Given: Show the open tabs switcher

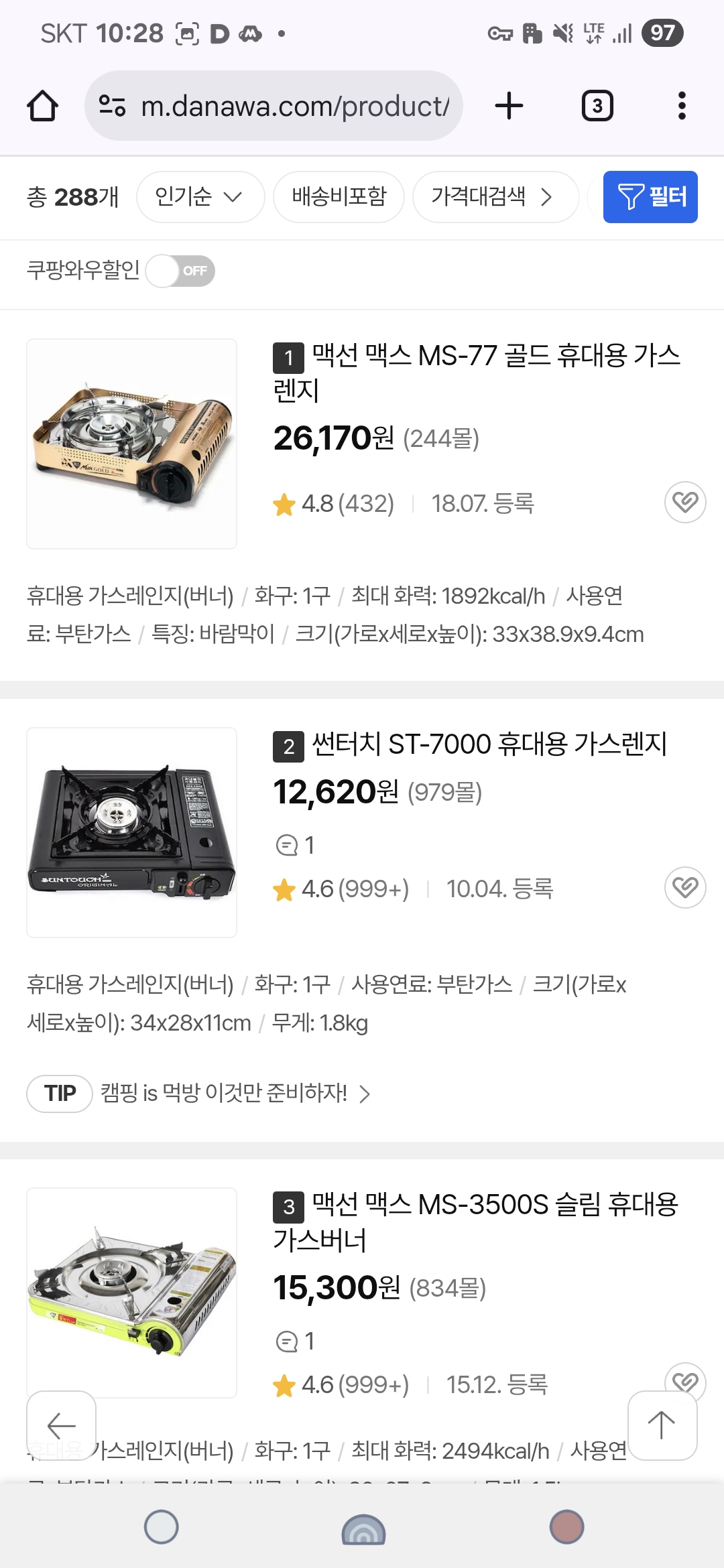Looking at the screenshot, I should coord(597,106).
